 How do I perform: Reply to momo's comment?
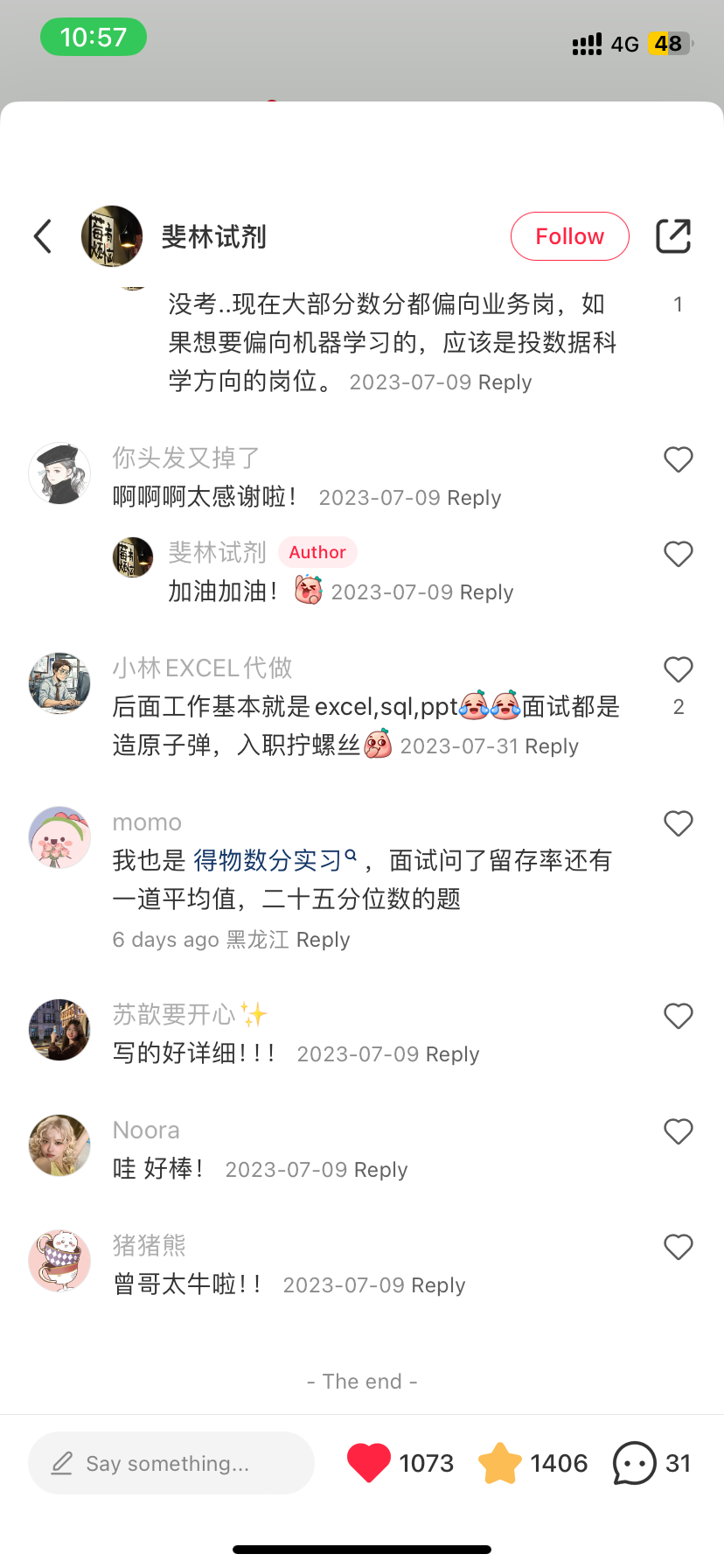tap(323, 940)
